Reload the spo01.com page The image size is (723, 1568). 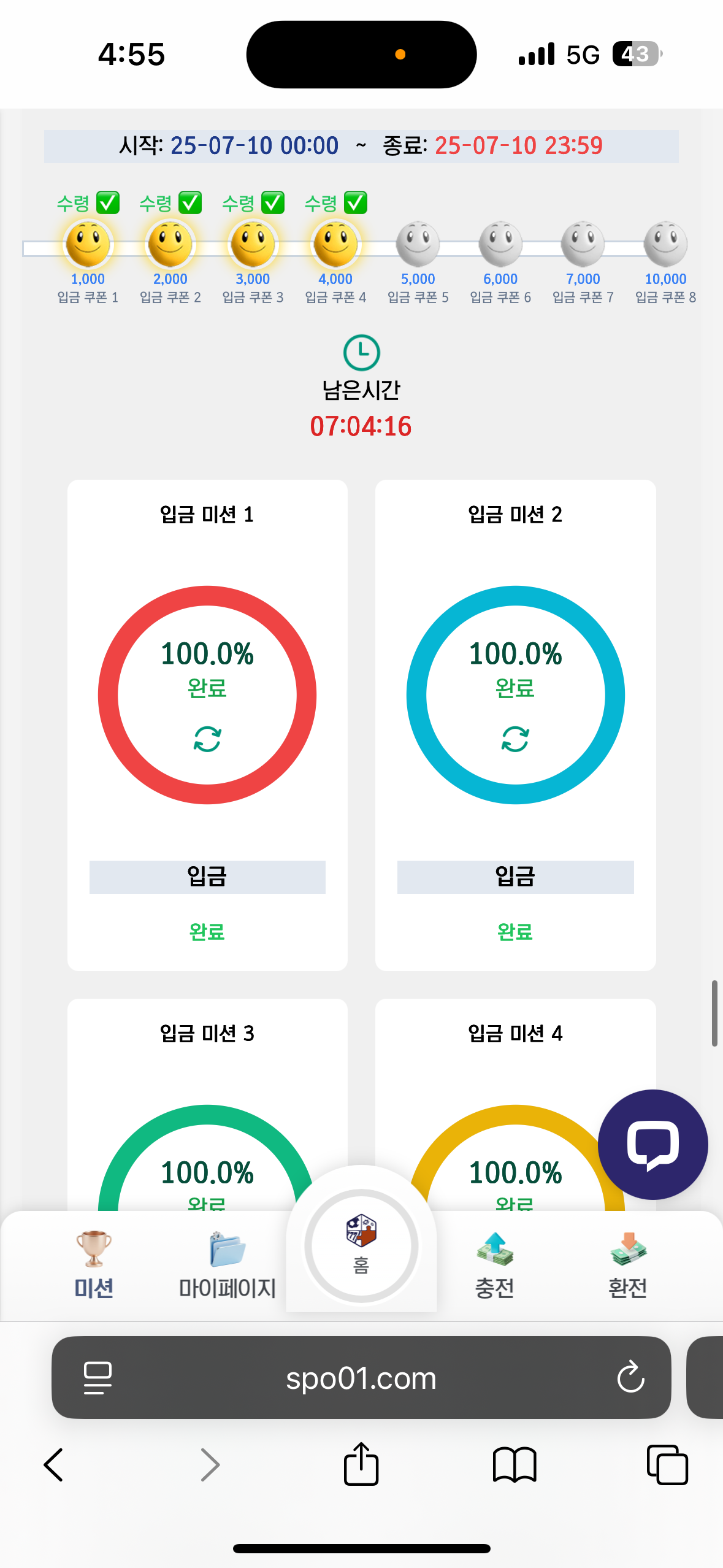(x=630, y=1378)
